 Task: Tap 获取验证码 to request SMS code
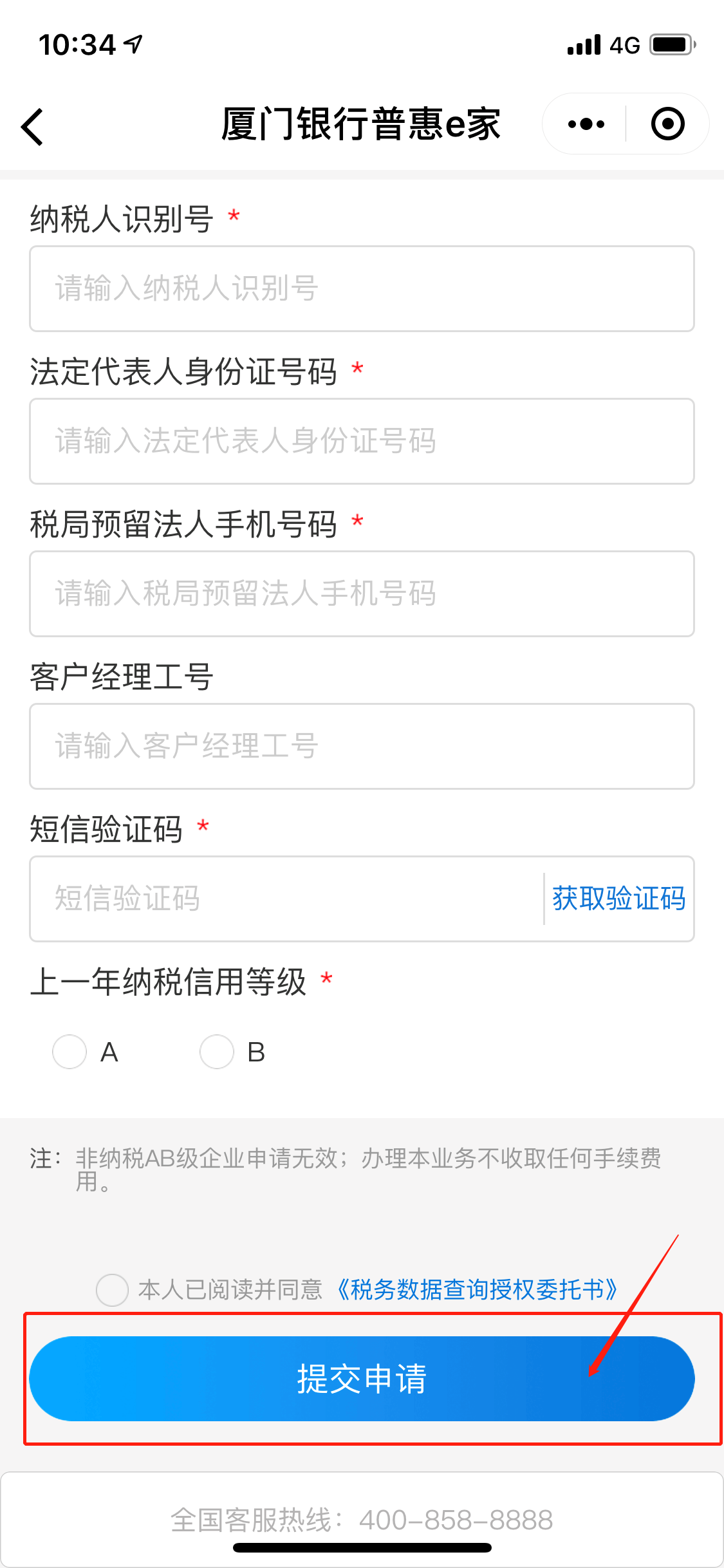coord(618,899)
